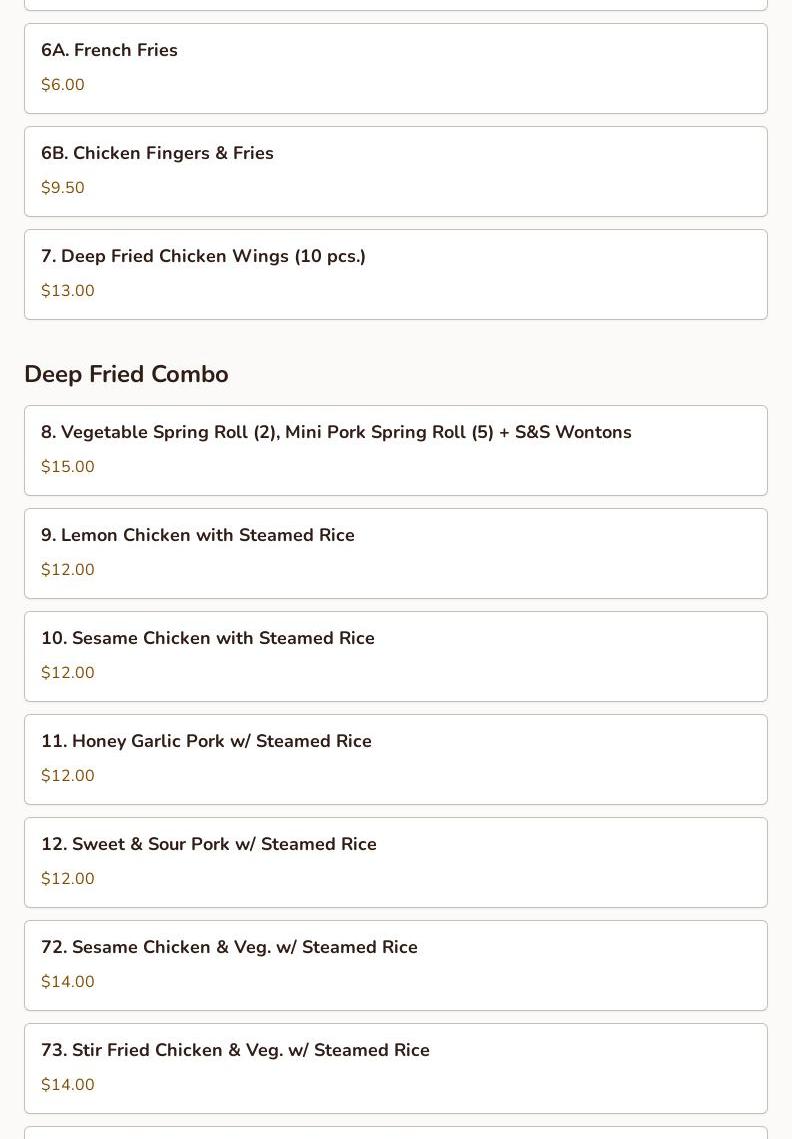Open 11. Honey Garlic Pork w/ Steamed Rice
This screenshot has height=1139, width=792.
click(395, 759)
